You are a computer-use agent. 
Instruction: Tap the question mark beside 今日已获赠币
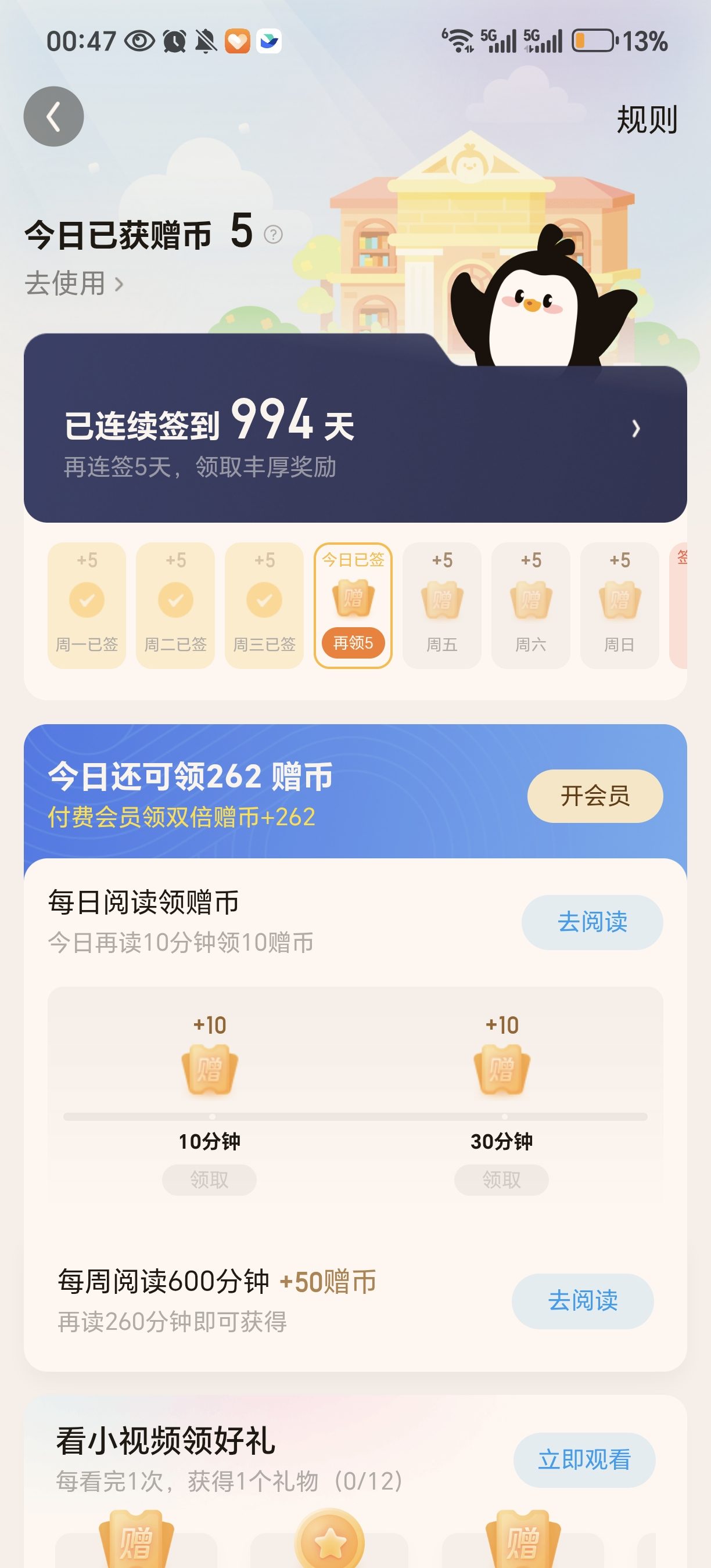click(x=274, y=235)
